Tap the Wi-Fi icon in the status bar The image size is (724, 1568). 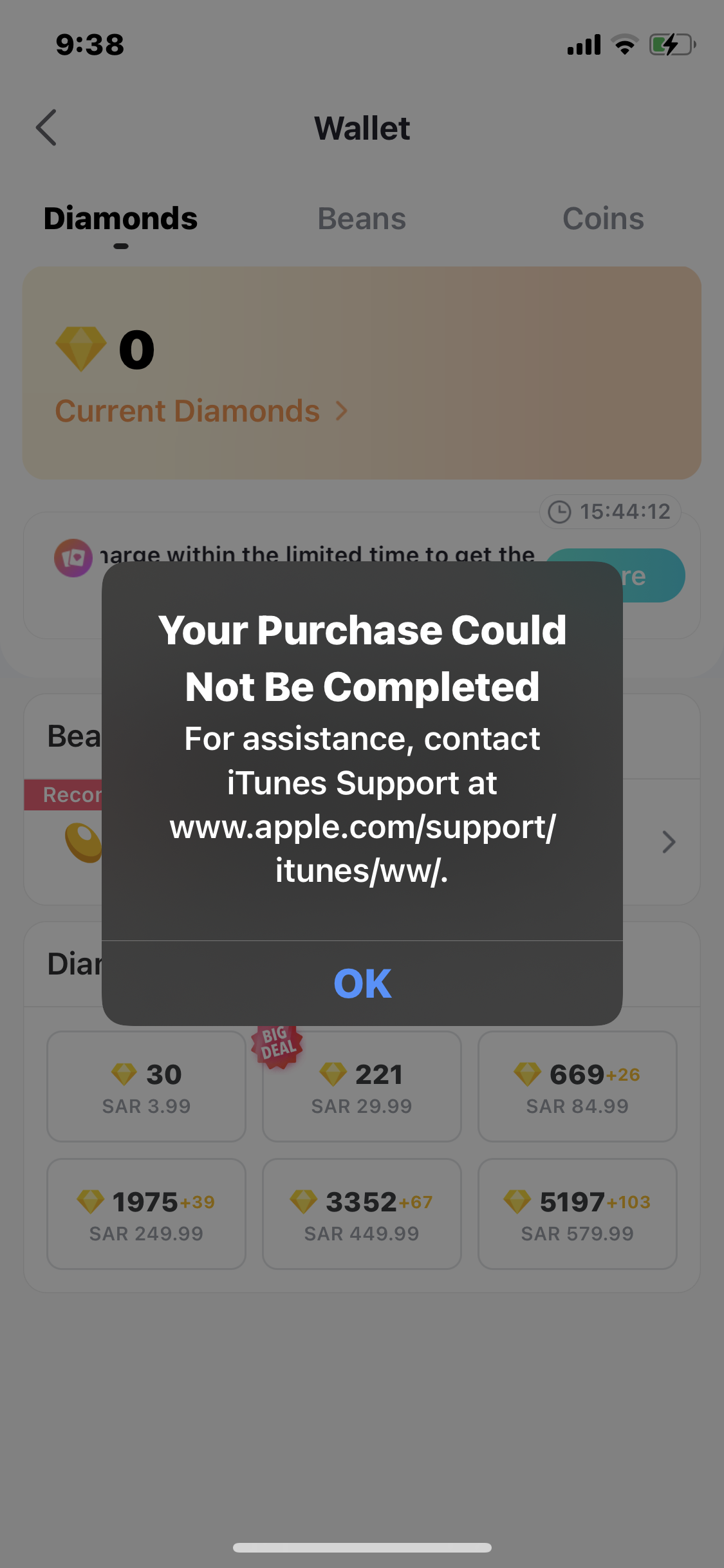click(x=623, y=44)
